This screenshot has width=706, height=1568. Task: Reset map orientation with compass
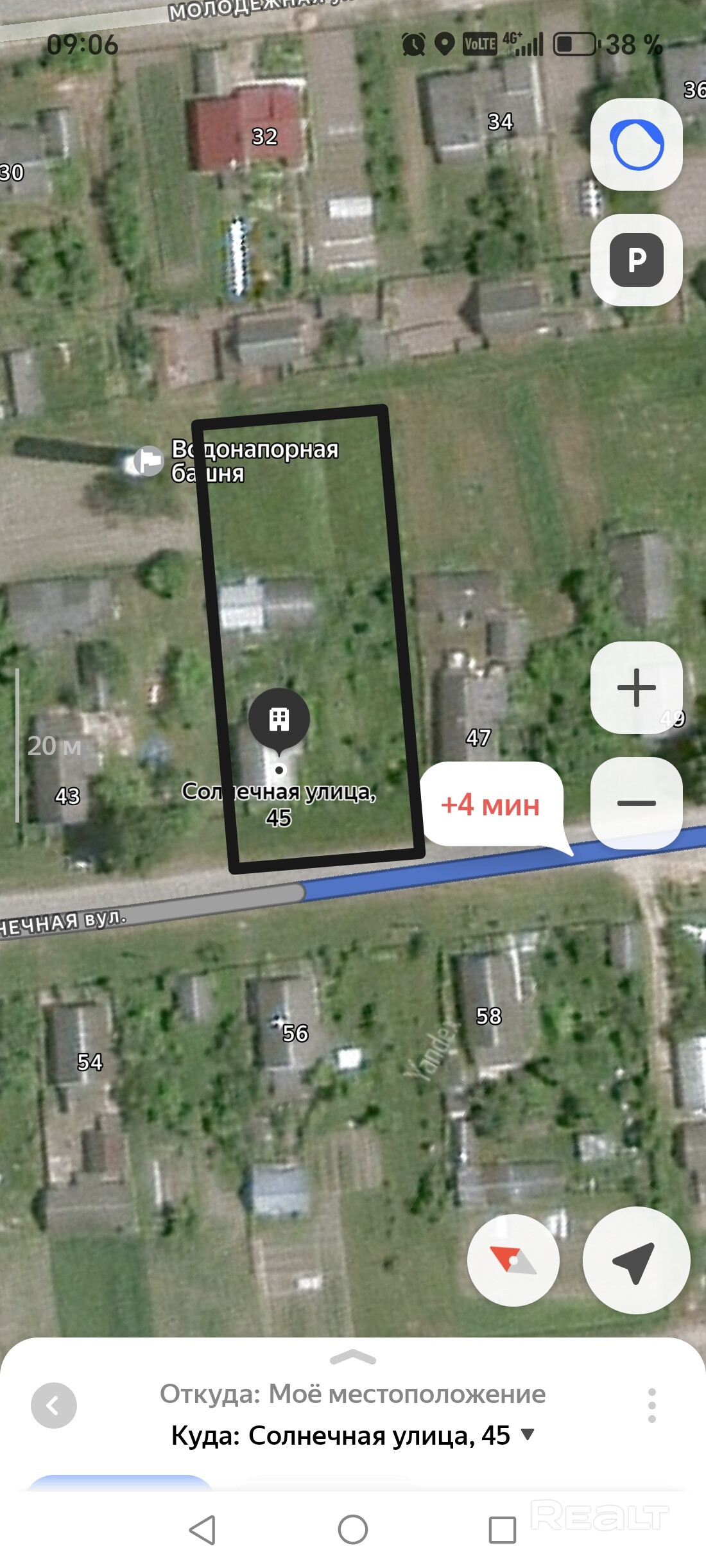(513, 1260)
